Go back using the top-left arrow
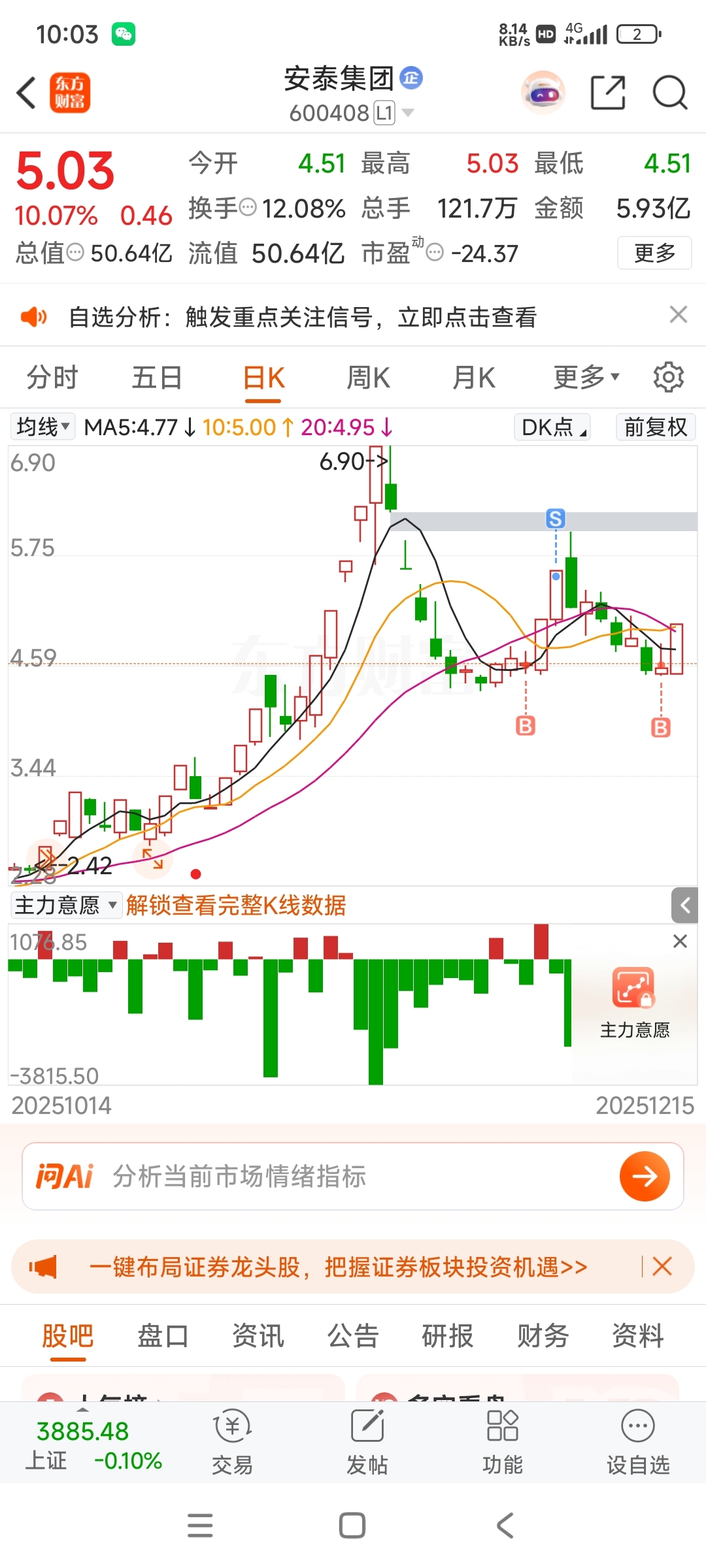706x1568 pixels. 26,93
